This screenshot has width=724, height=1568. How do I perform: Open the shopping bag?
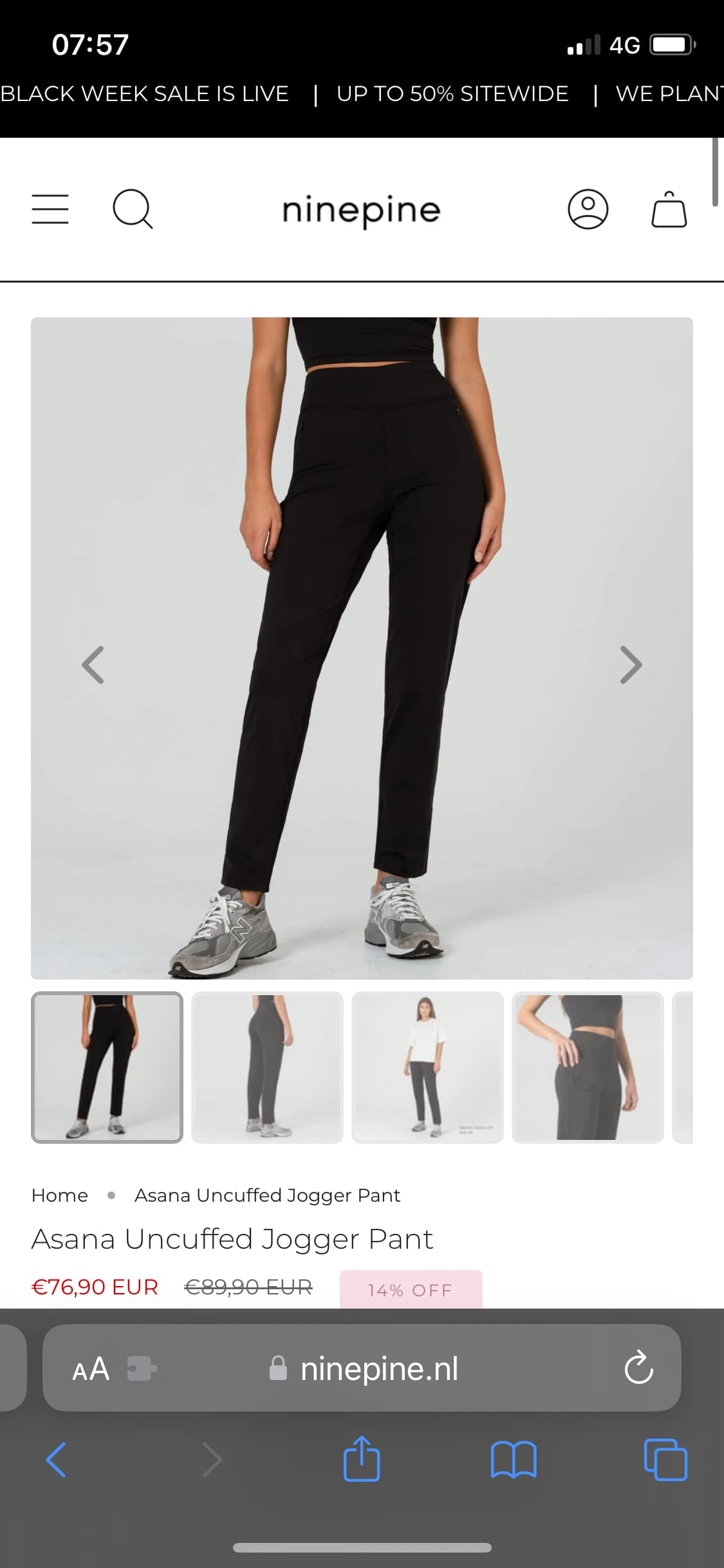click(x=669, y=209)
